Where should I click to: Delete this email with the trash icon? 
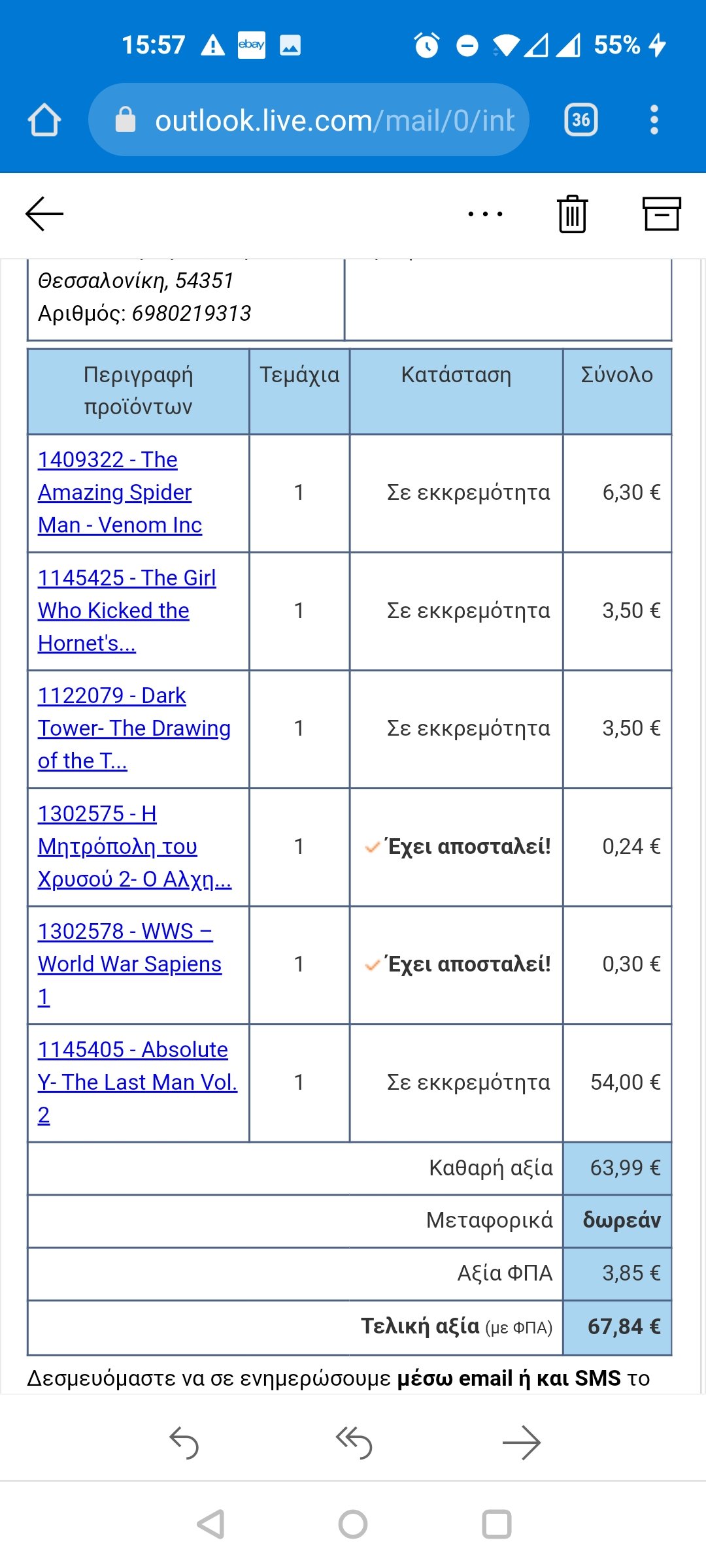click(x=572, y=214)
